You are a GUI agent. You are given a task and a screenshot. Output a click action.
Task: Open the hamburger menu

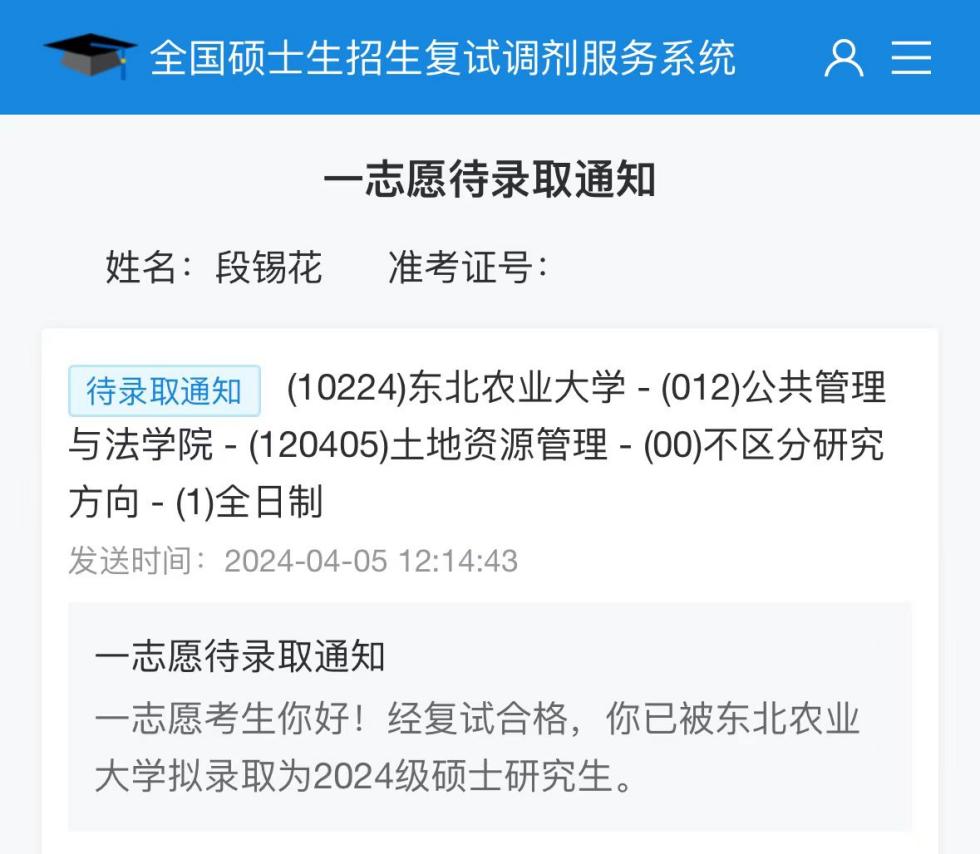911,58
